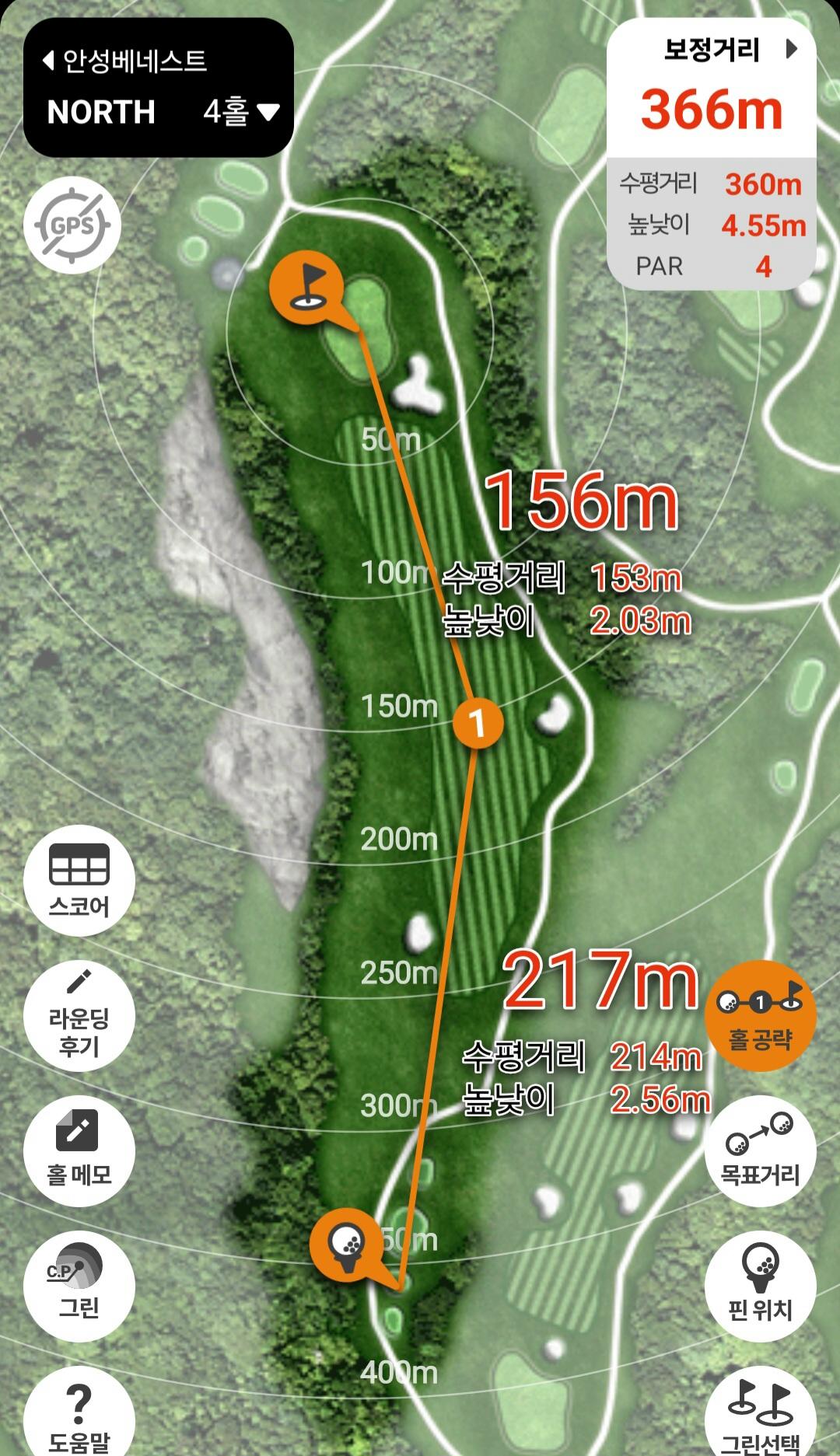
Task: Open the 스코어 scorecard
Action: pos(79,880)
